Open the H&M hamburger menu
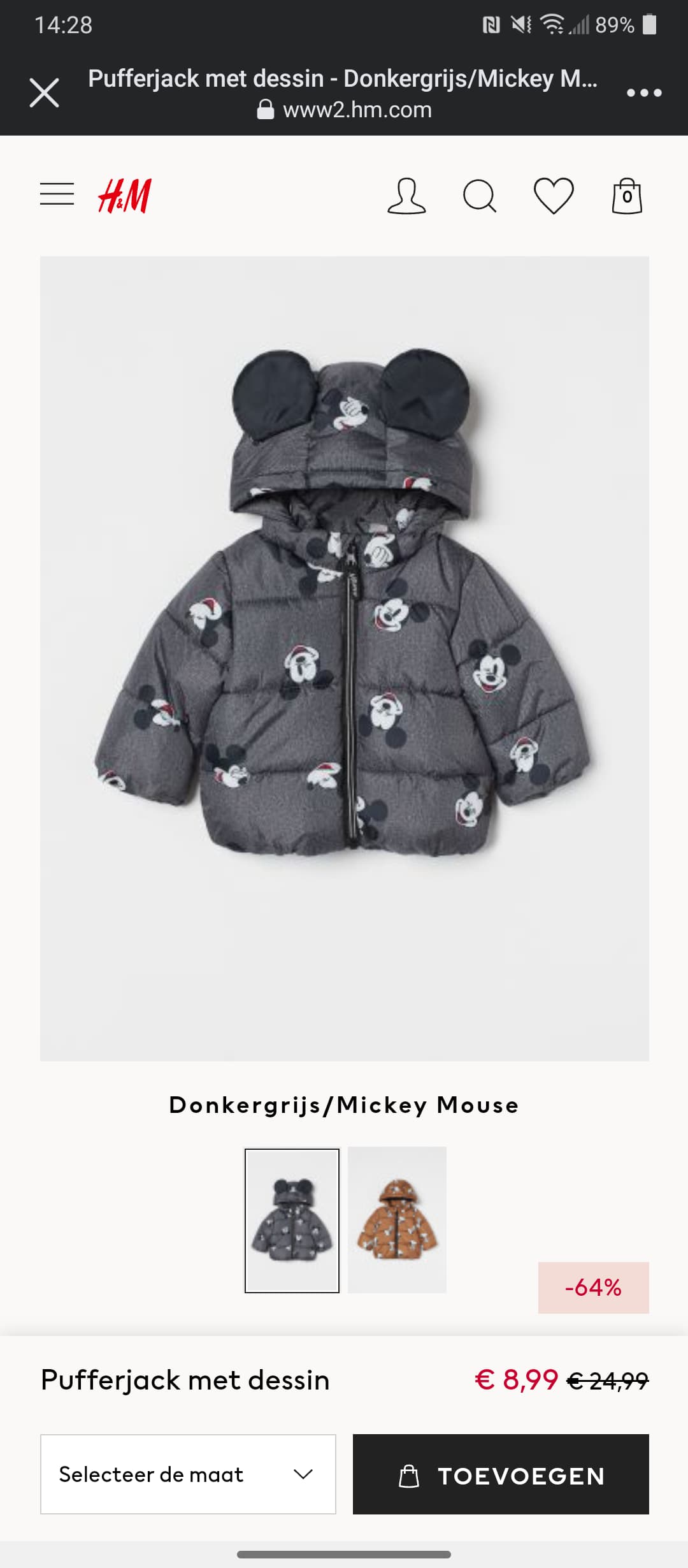Viewport: 688px width, 1568px height. [57, 194]
